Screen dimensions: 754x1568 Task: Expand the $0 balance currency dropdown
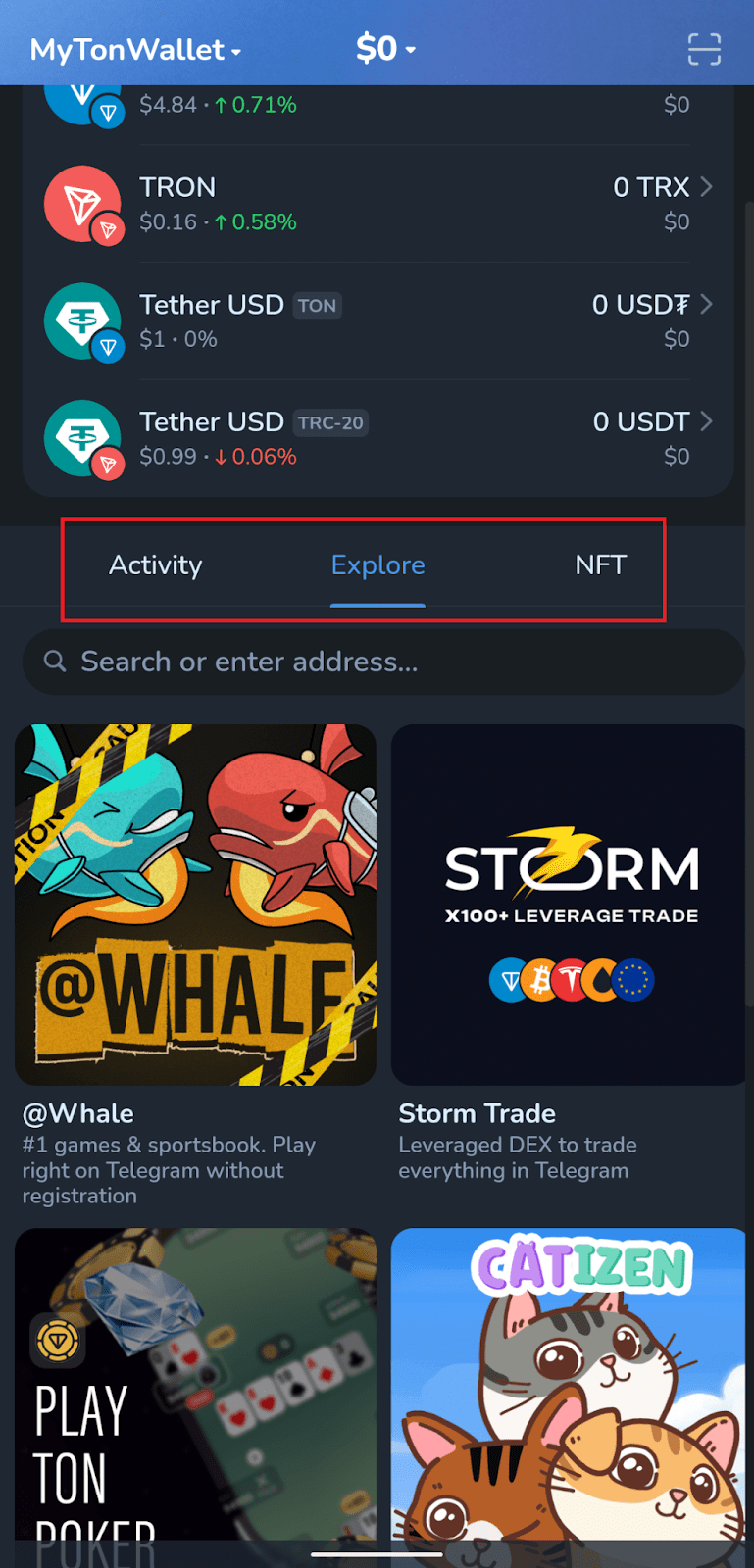385,48
